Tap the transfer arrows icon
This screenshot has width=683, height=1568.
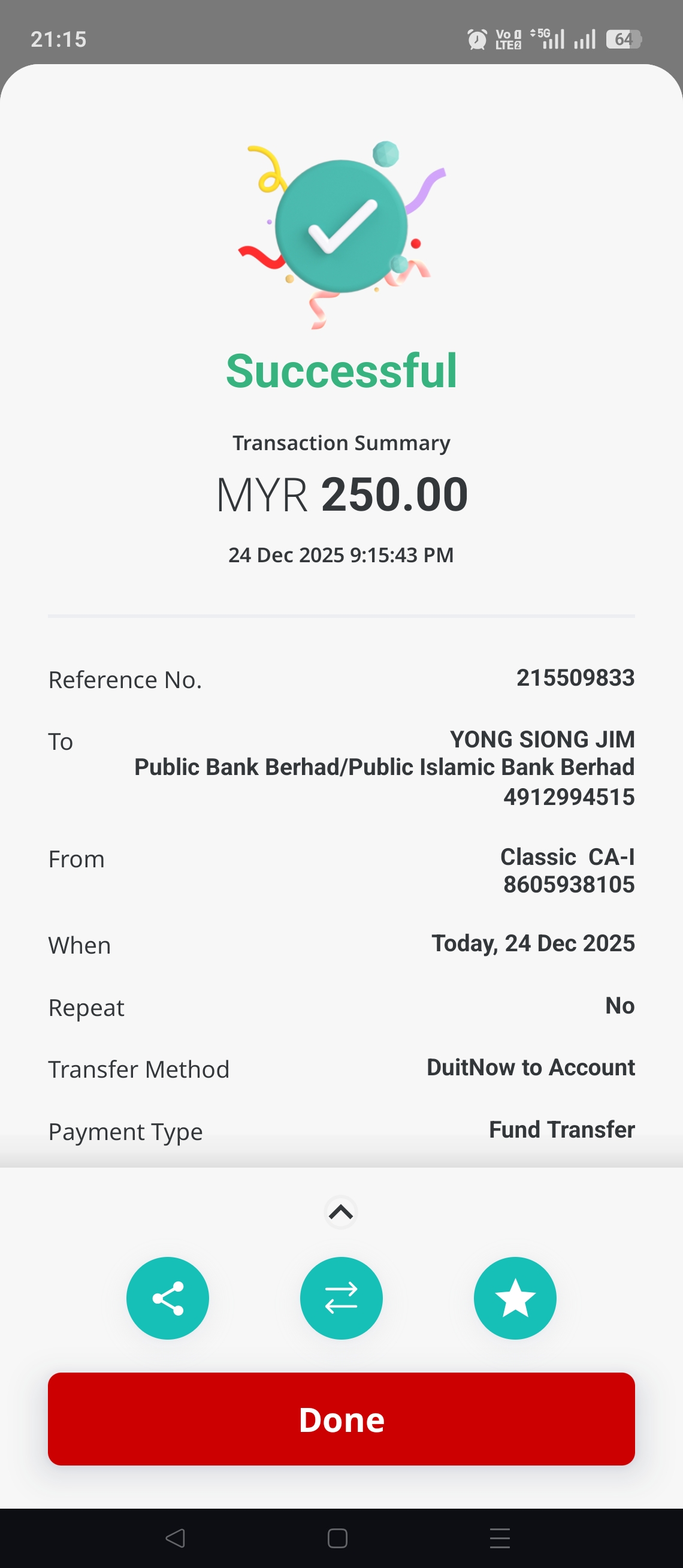click(x=341, y=1298)
